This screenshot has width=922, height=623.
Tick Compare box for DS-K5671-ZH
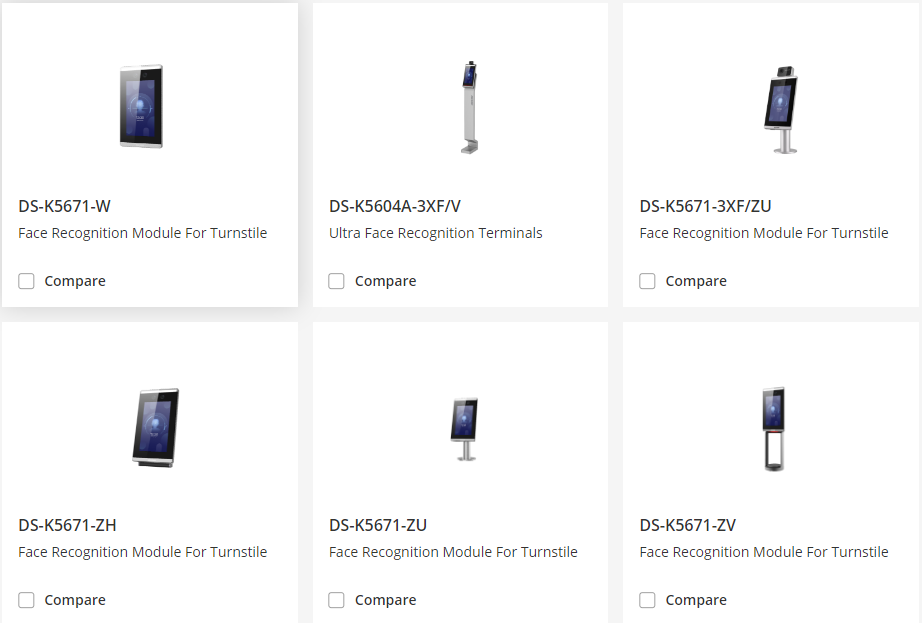click(26, 600)
